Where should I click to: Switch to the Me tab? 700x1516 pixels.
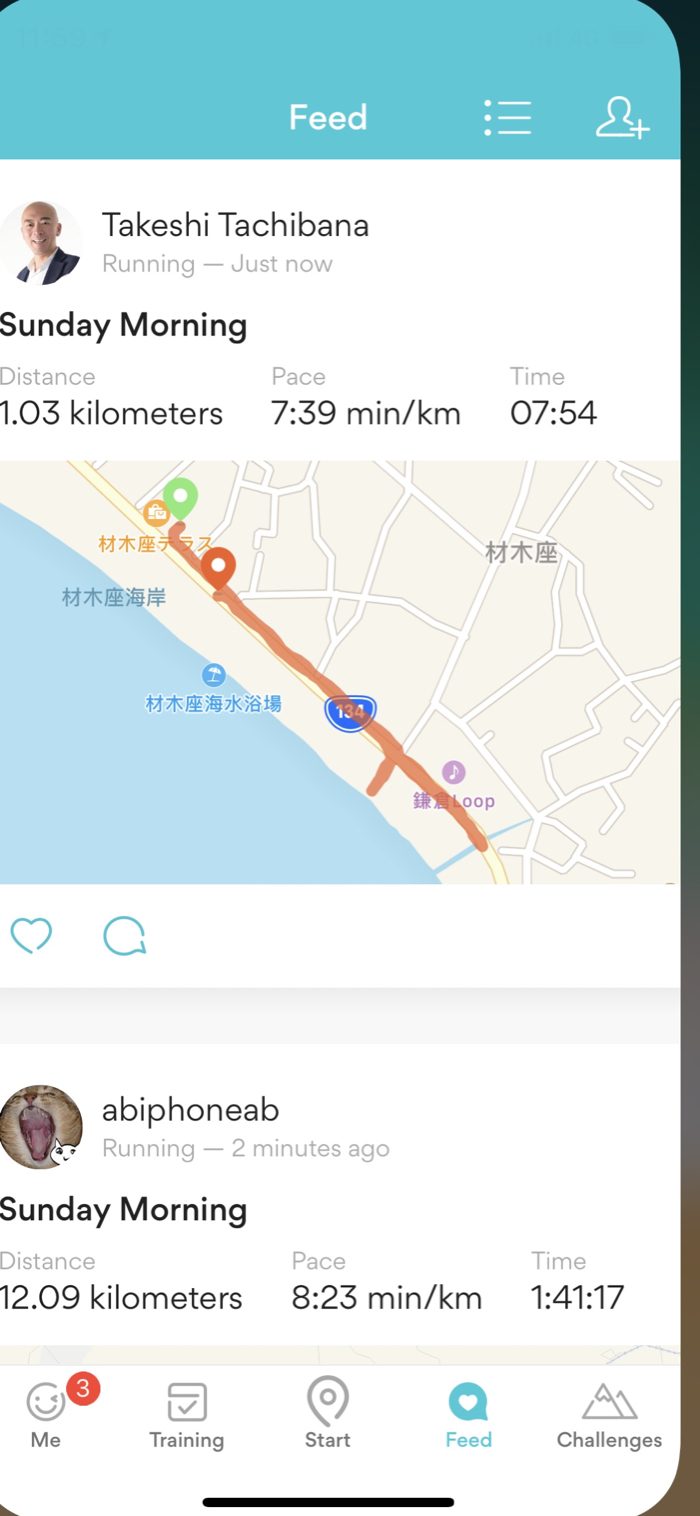(46, 1414)
